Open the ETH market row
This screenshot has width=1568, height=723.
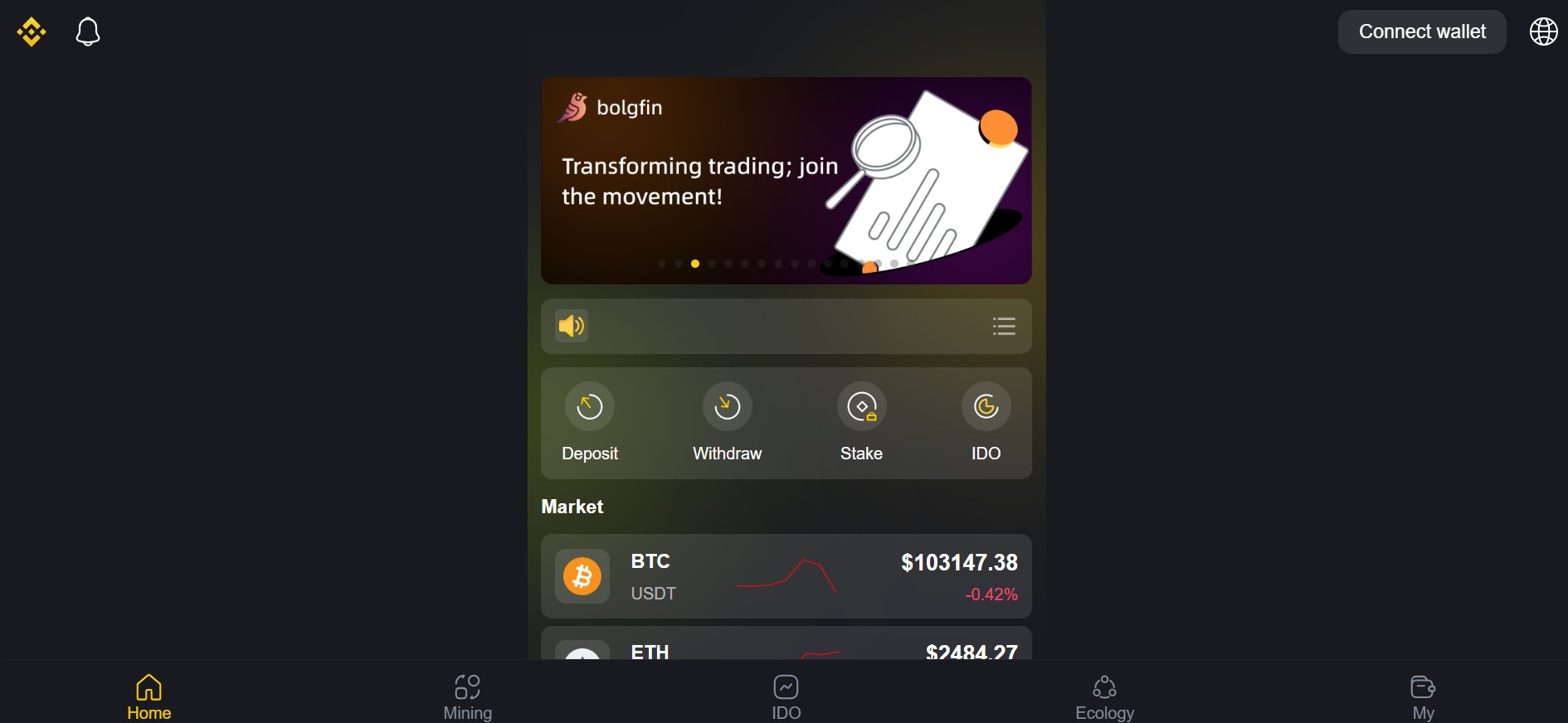coord(785,648)
